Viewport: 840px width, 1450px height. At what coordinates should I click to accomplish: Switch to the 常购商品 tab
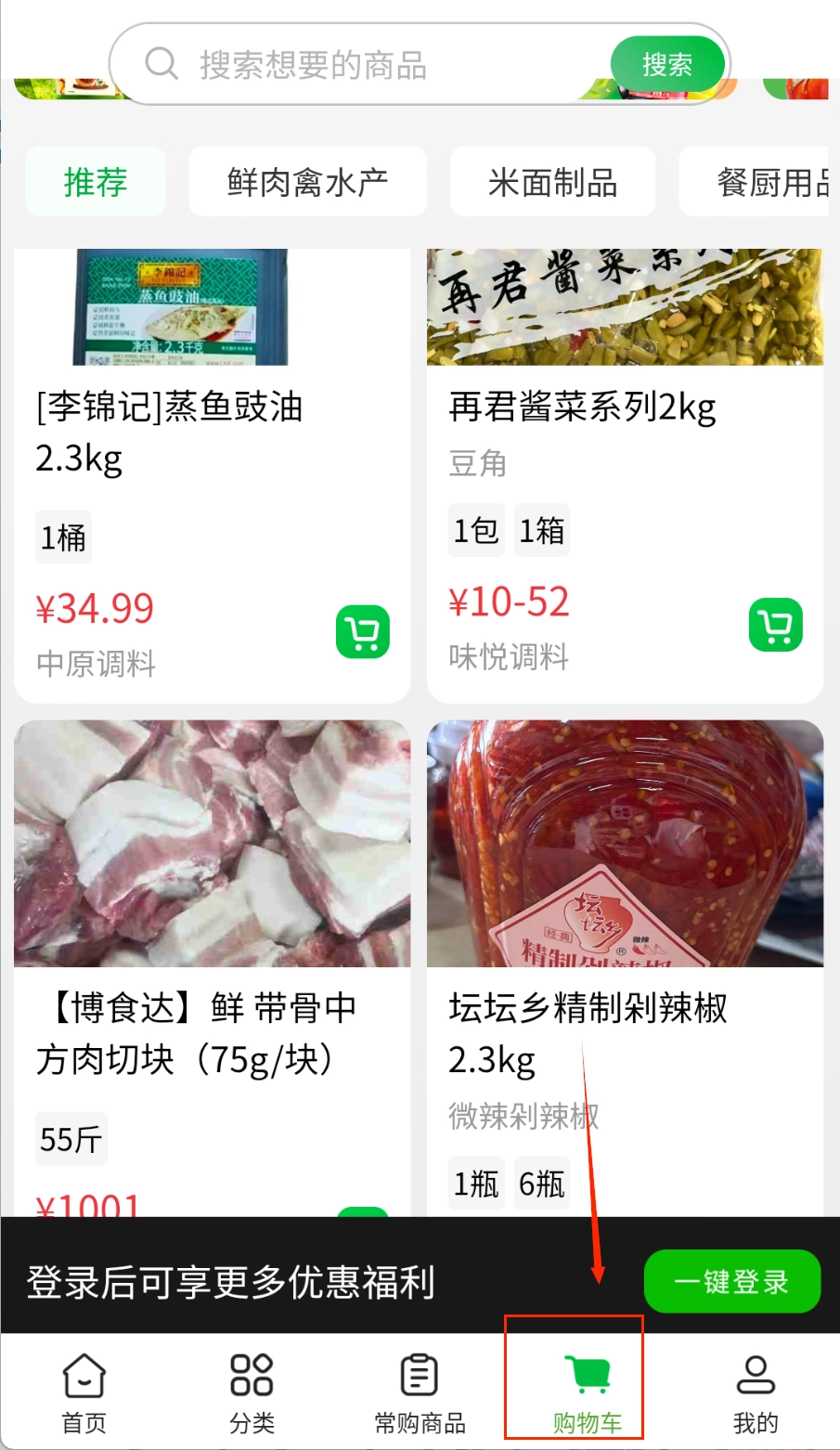420,1392
